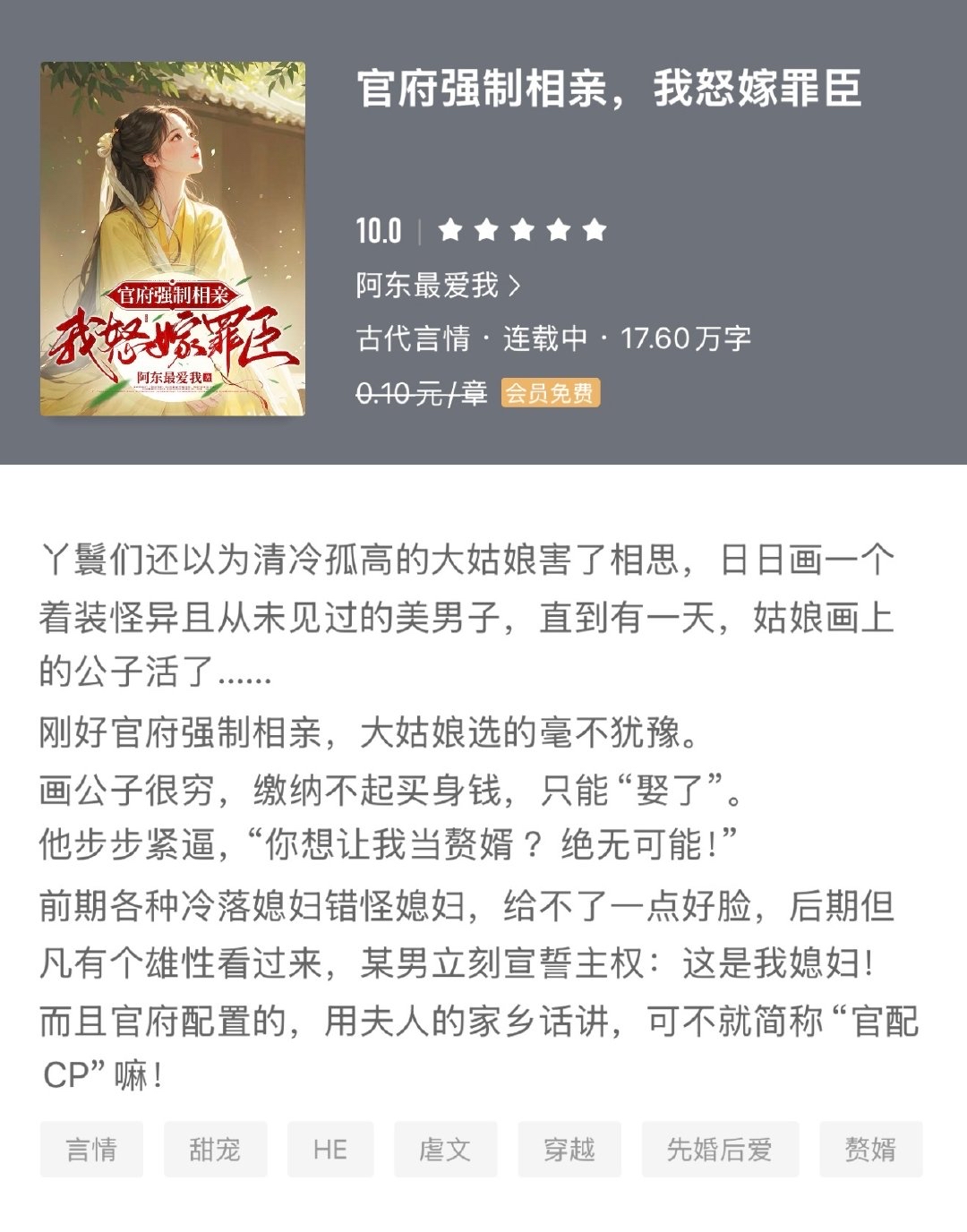Image resolution: width=967 pixels, height=1232 pixels.
Task: Open the 穿越 tag
Action: 569,1149
